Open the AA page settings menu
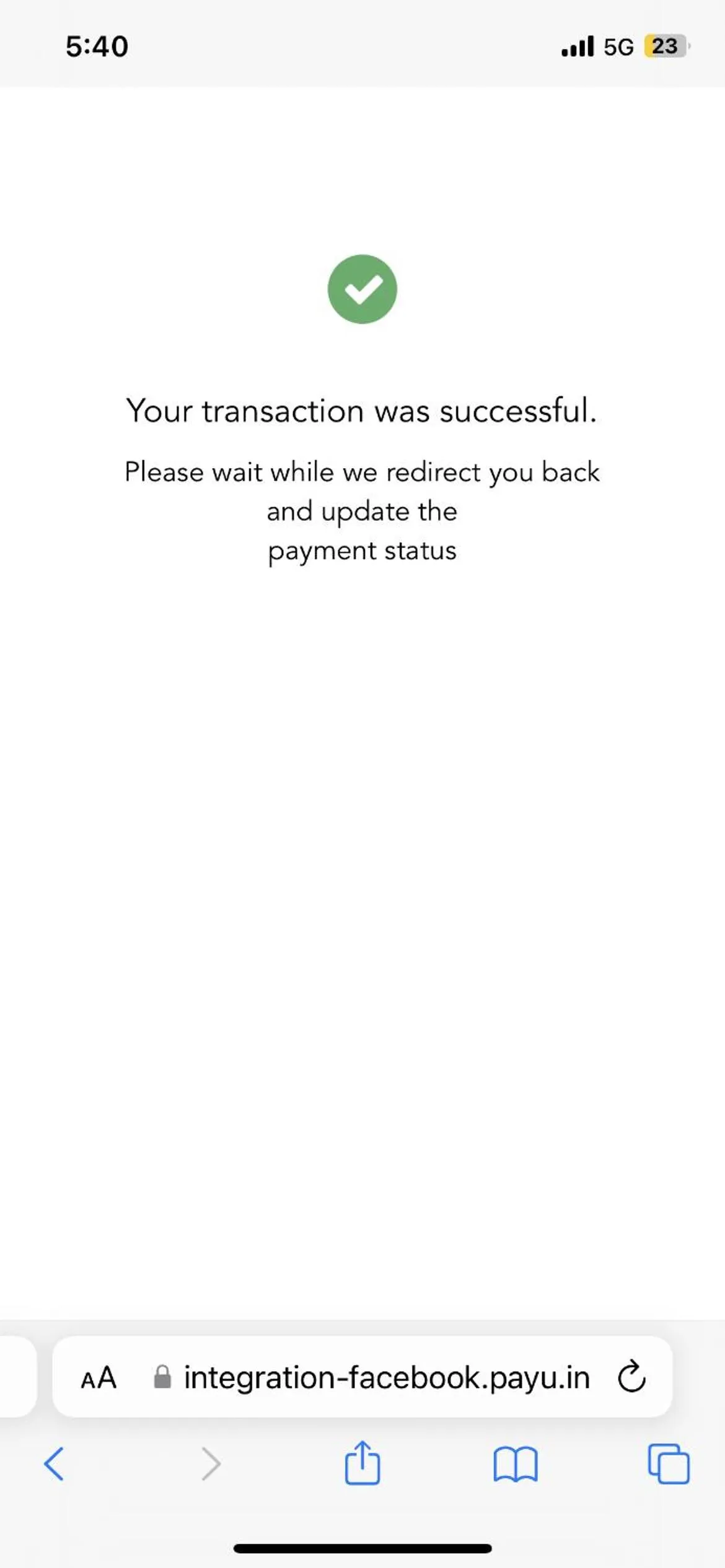725x1568 pixels. [x=99, y=1379]
